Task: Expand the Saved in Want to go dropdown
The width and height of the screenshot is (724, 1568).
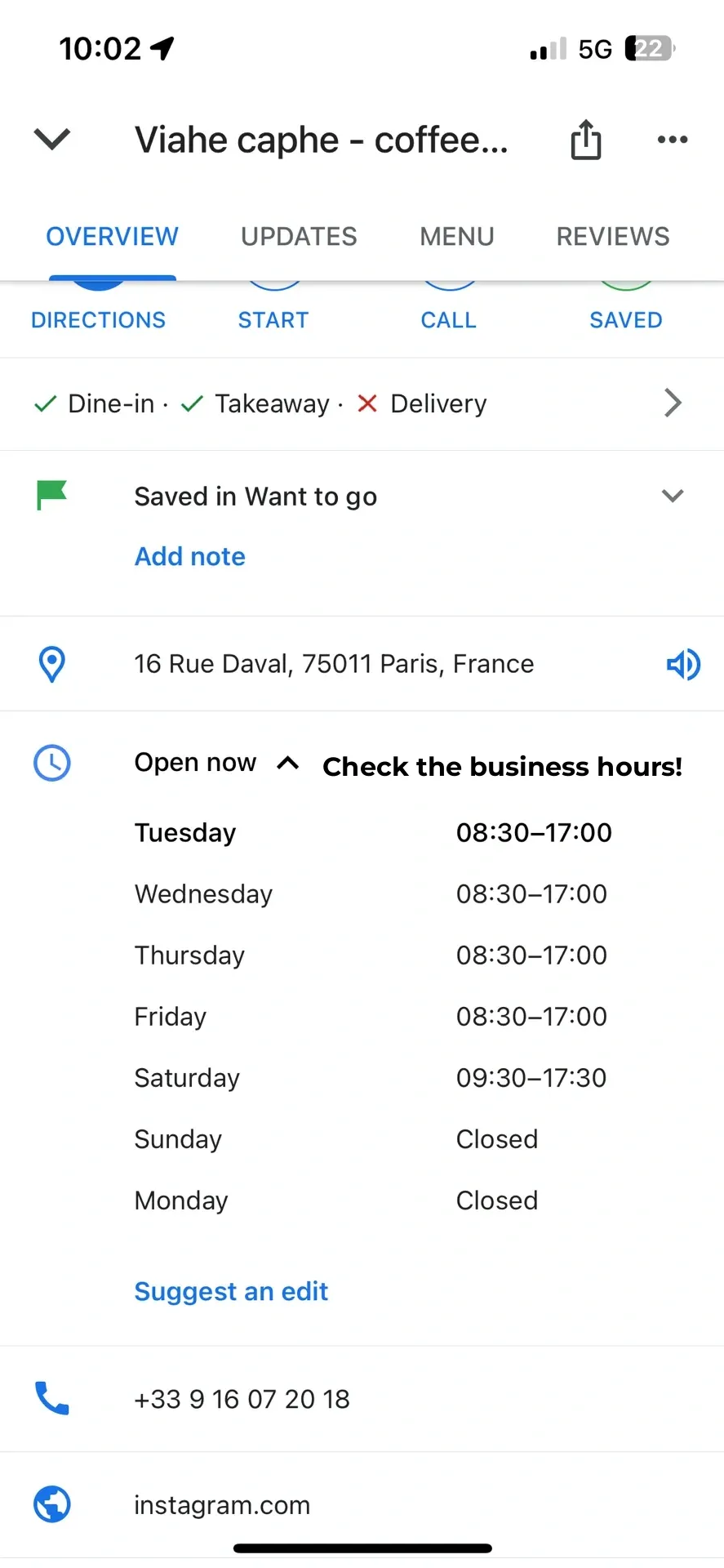Action: 672,495
